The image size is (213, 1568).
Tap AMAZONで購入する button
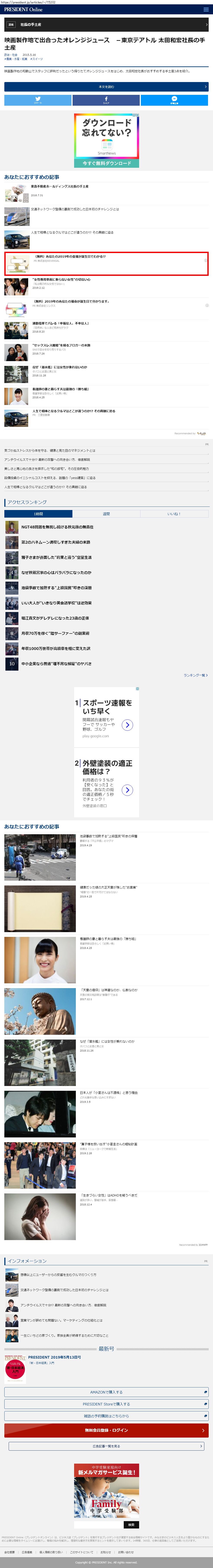click(107, 1392)
